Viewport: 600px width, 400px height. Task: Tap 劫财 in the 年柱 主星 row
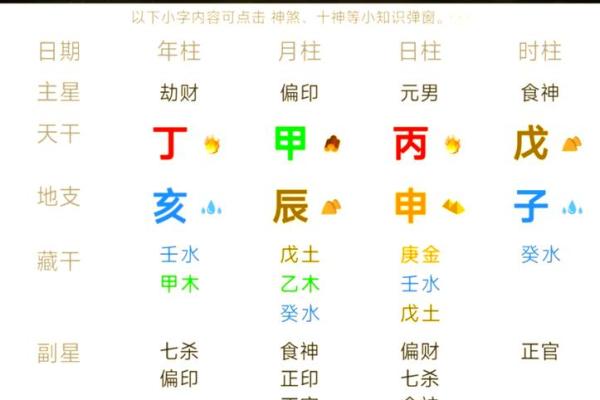point(179,93)
